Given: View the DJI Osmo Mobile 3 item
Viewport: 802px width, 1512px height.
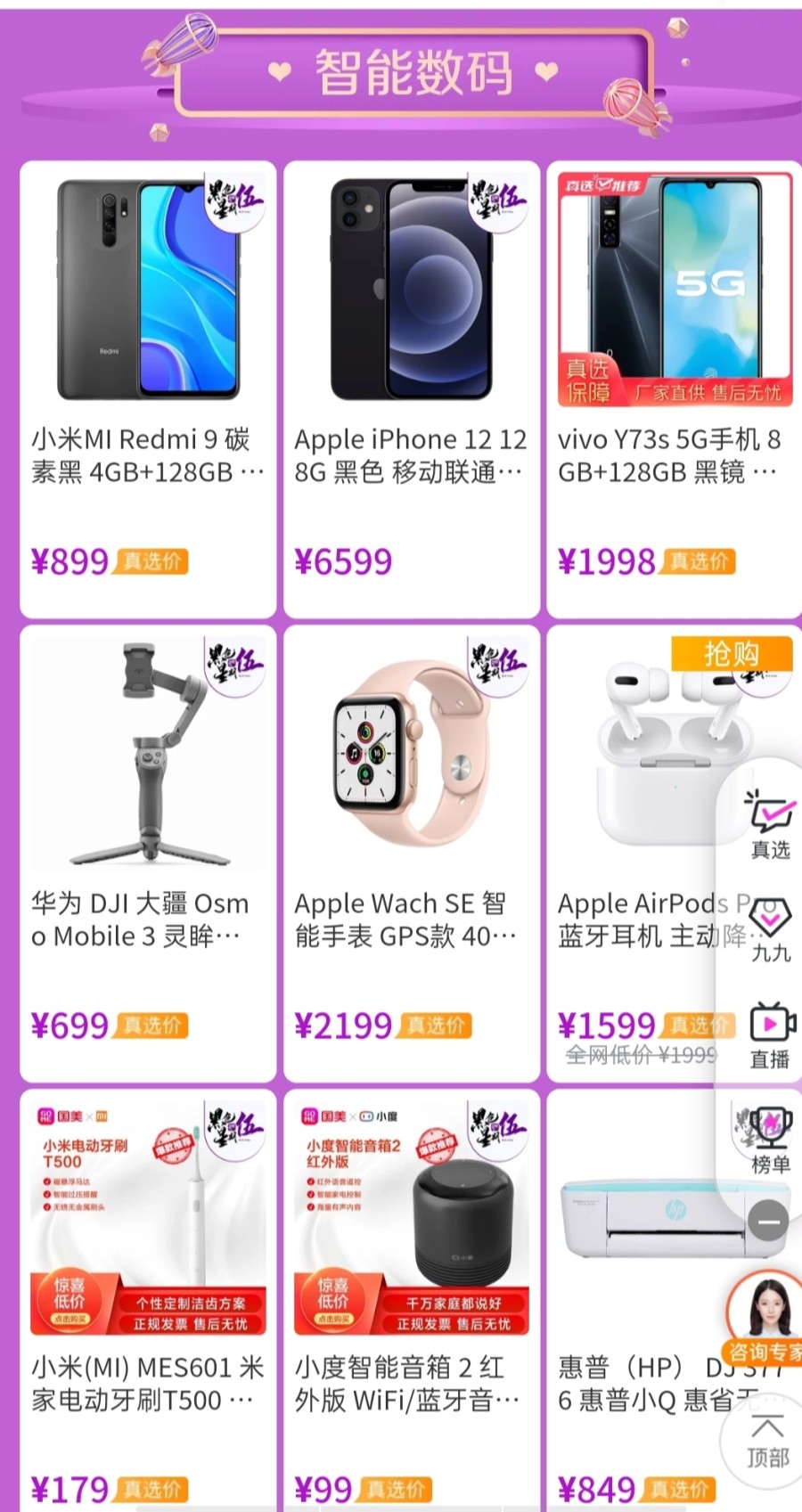Looking at the screenshot, I should [x=148, y=853].
